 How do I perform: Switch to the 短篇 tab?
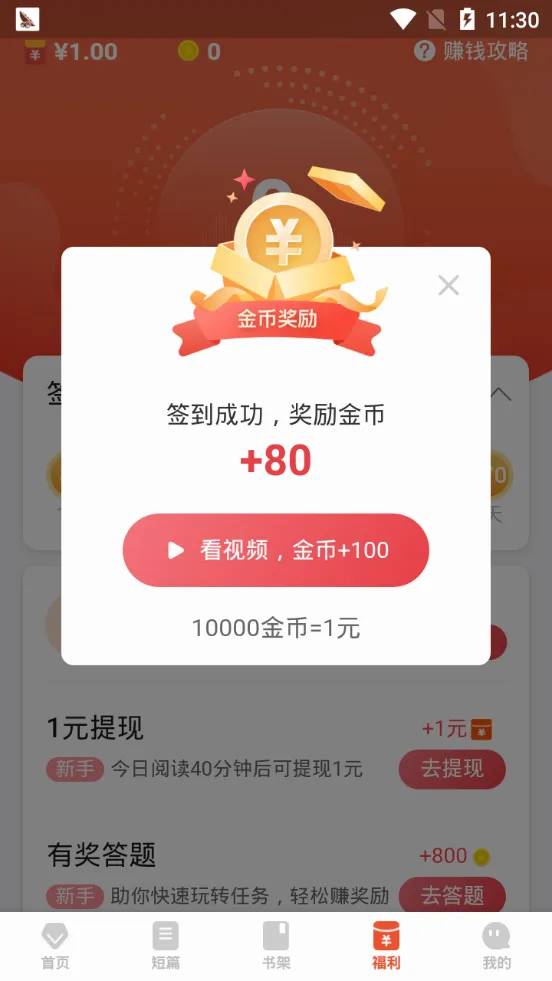point(165,946)
